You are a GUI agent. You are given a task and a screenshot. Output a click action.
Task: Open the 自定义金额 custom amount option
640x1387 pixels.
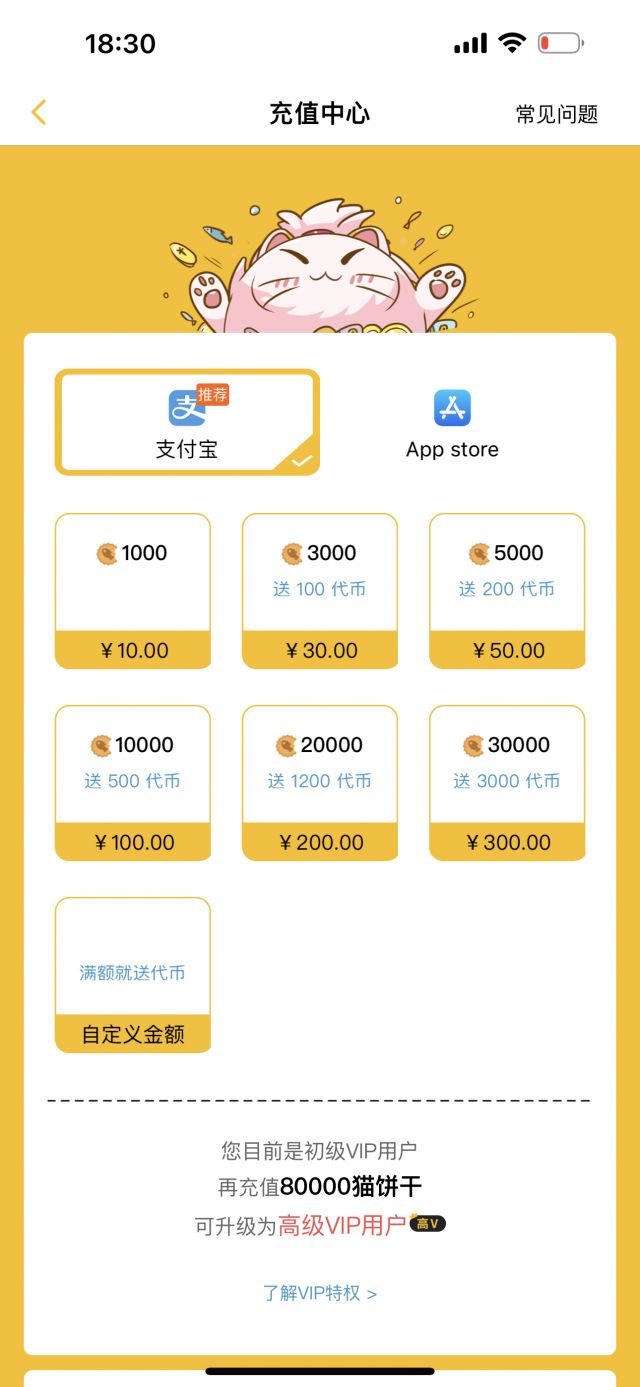[x=133, y=974]
